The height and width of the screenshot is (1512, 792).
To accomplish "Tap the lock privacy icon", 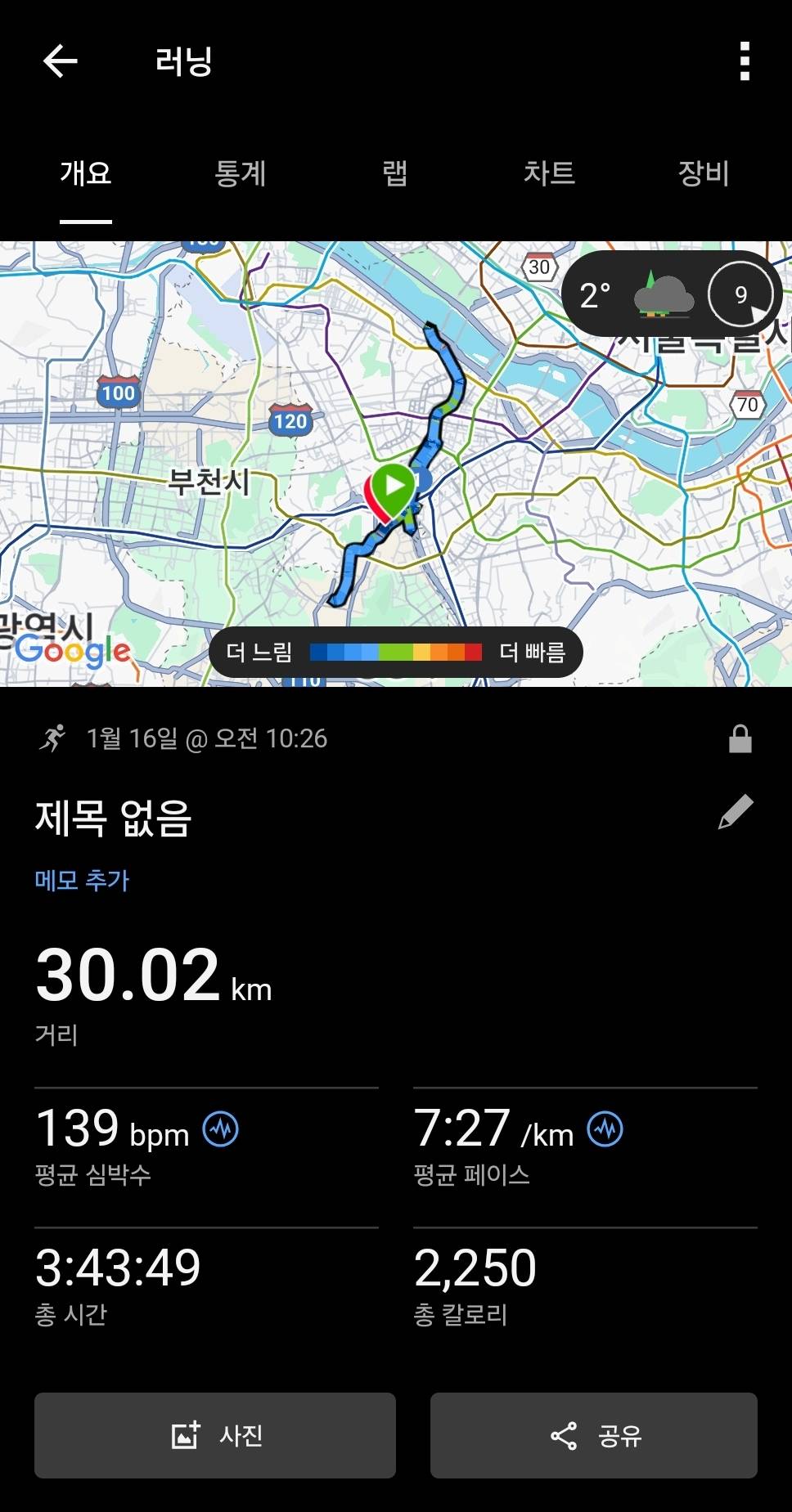I will [x=740, y=738].
